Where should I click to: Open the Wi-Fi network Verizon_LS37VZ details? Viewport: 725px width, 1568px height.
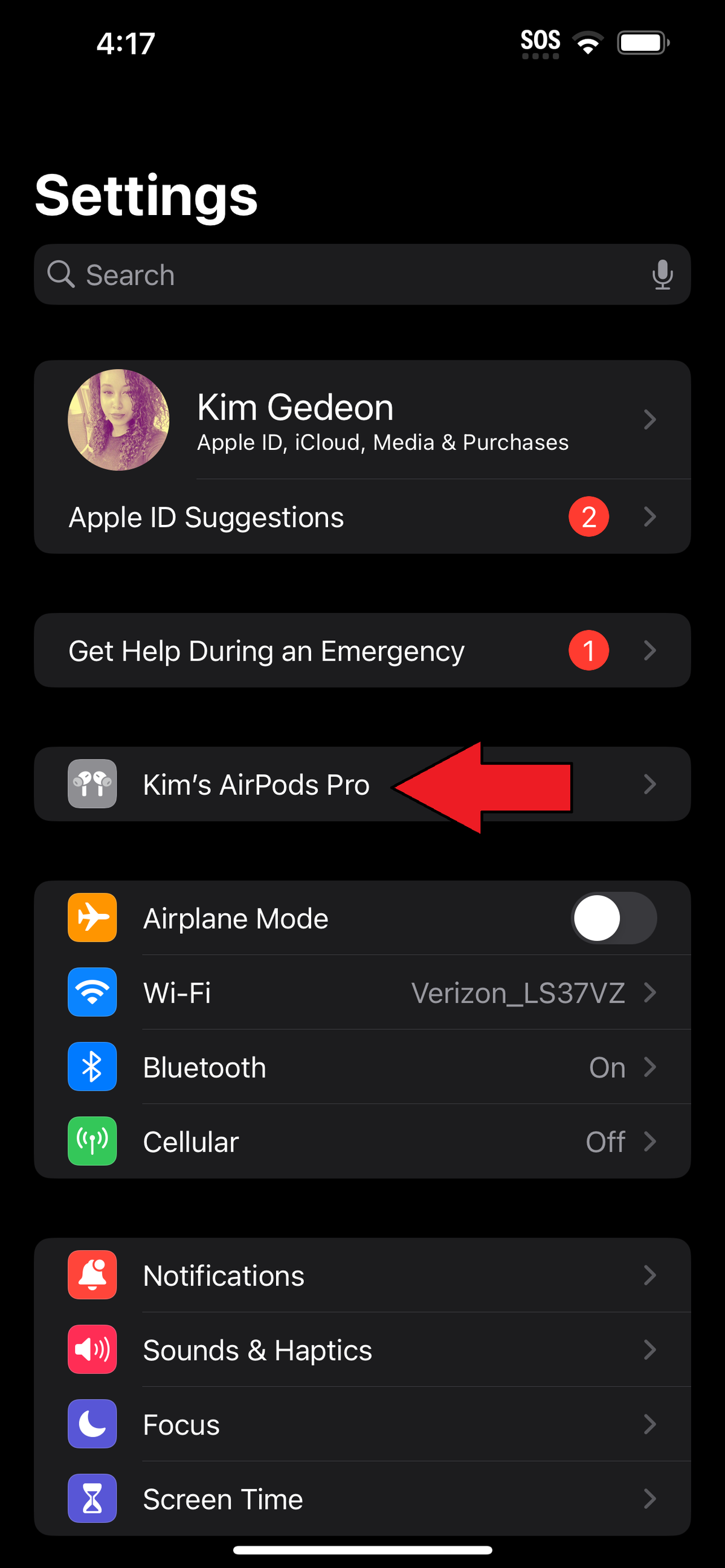pos(517,992)
